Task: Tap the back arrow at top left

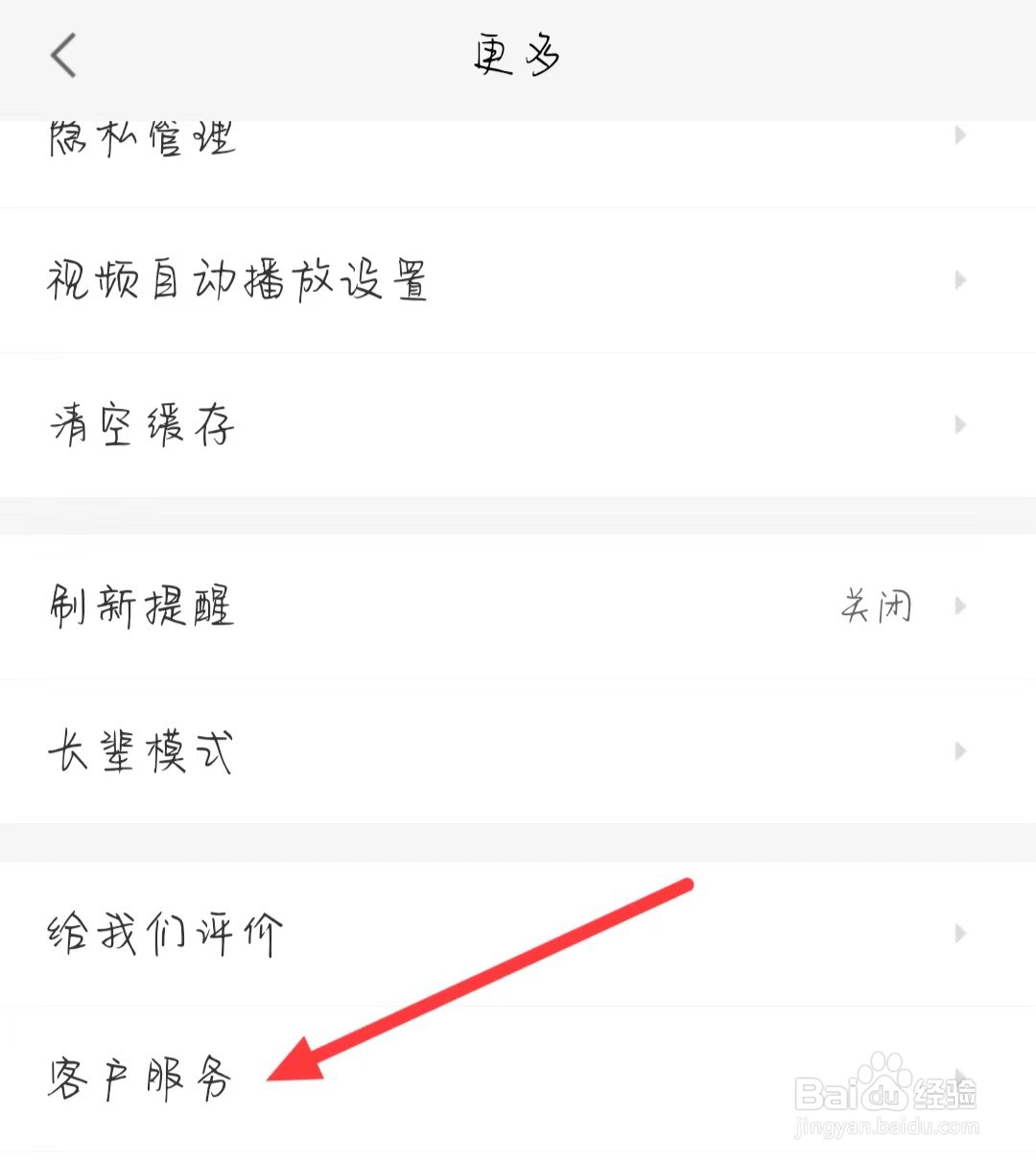Action: [x=62, y=55]
